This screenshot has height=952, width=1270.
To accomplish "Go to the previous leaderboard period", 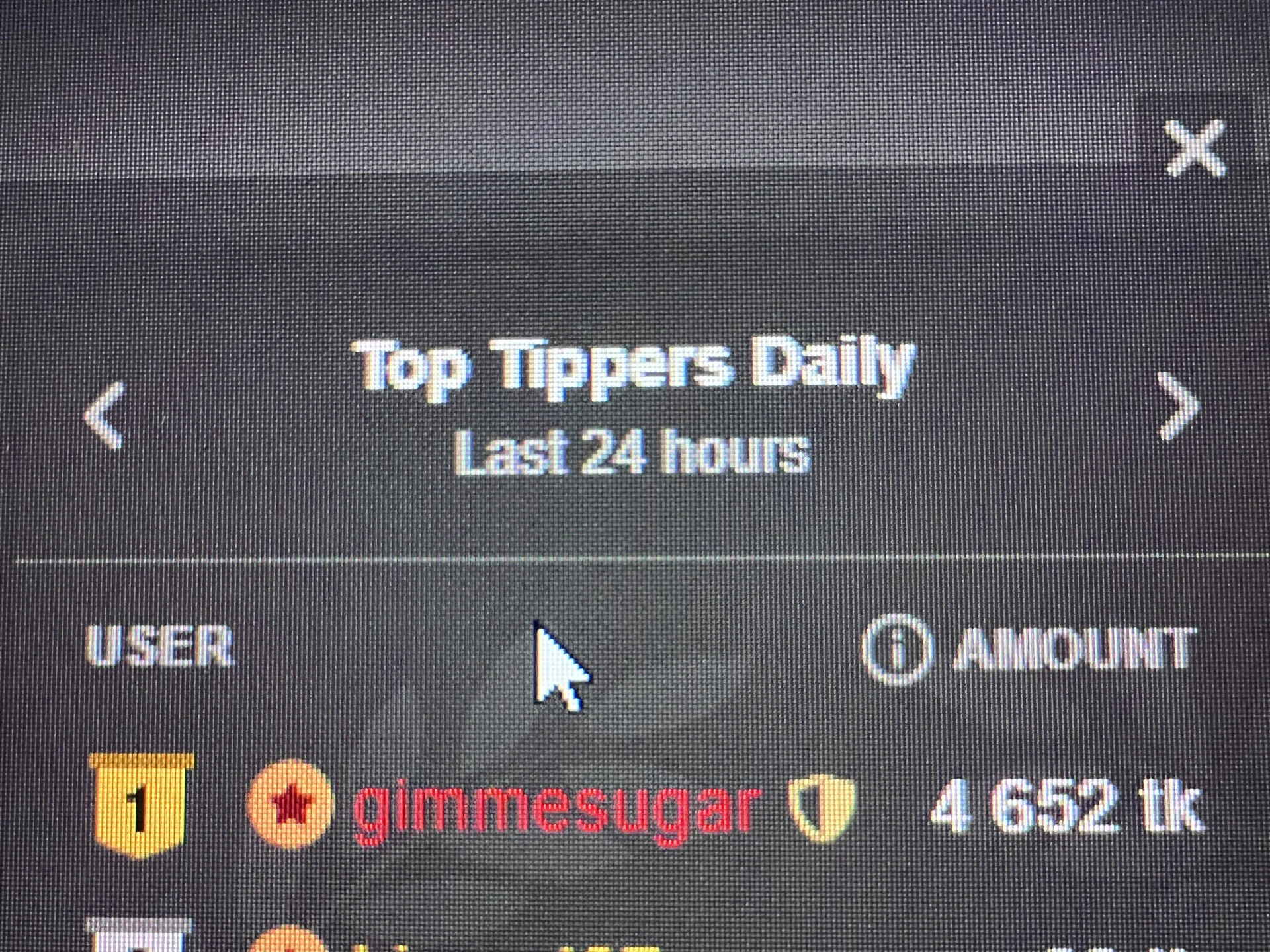I will pos(106,416).
